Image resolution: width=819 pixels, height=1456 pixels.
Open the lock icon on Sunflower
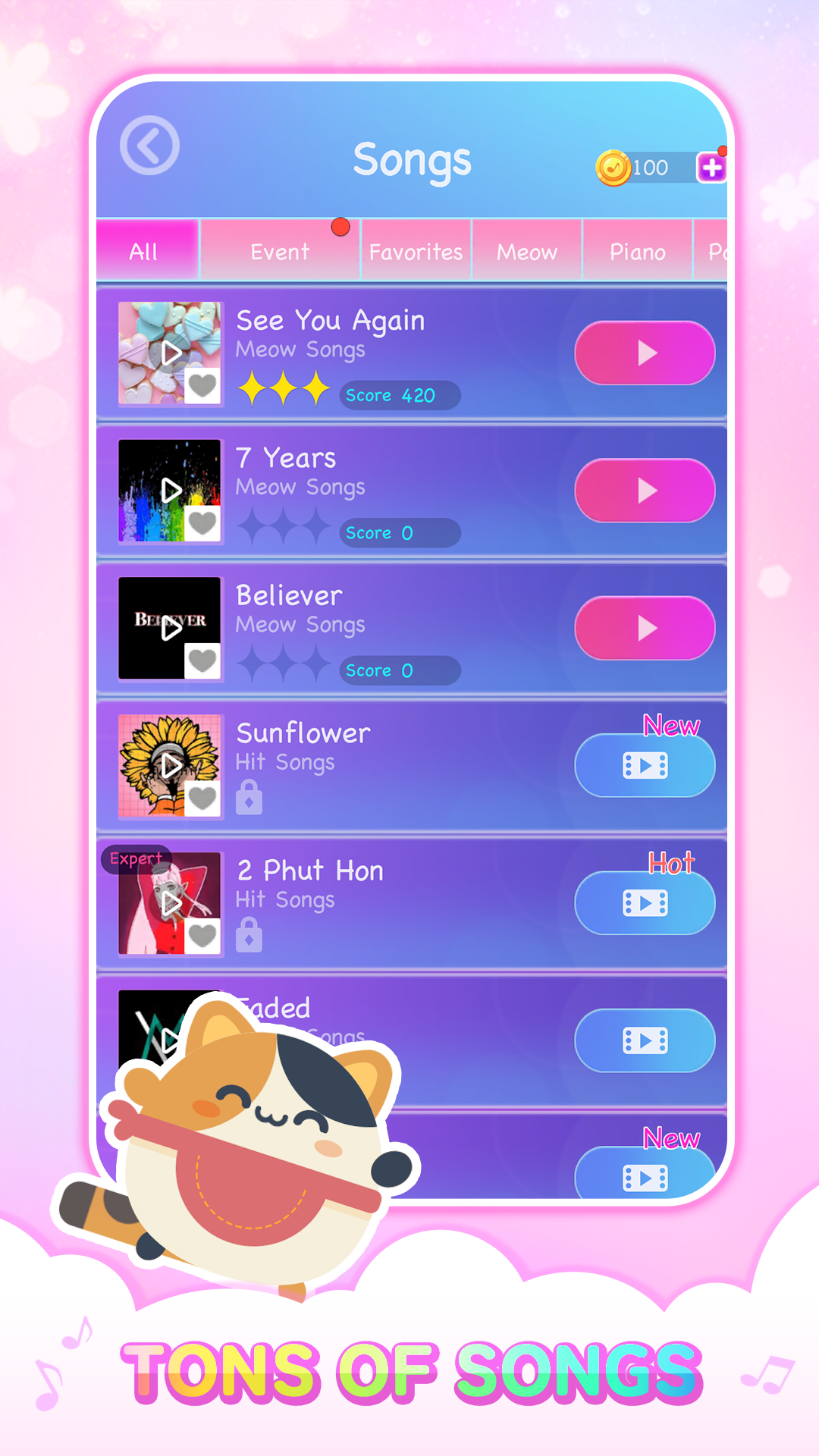pos(250,796)
